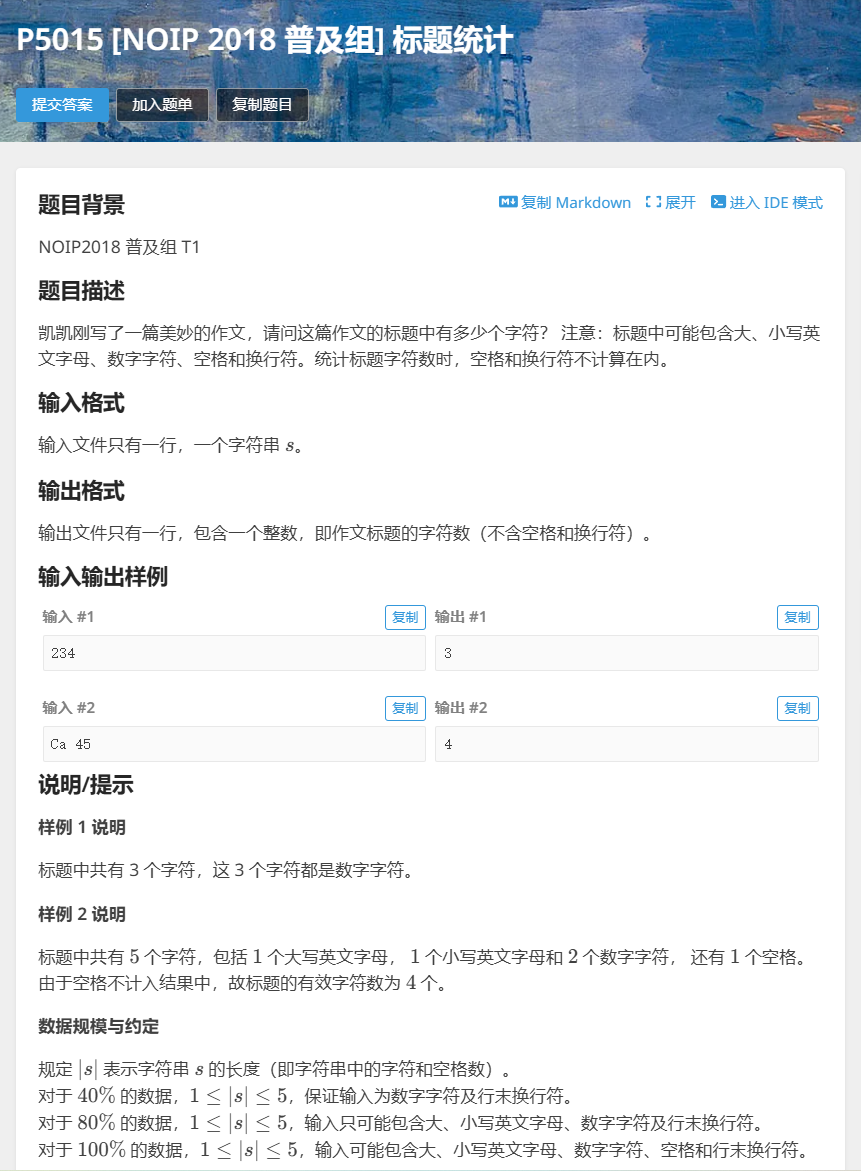Expand the problem with 展开
This screenshot has height=1171, width=861.
[x=670, y=202]
